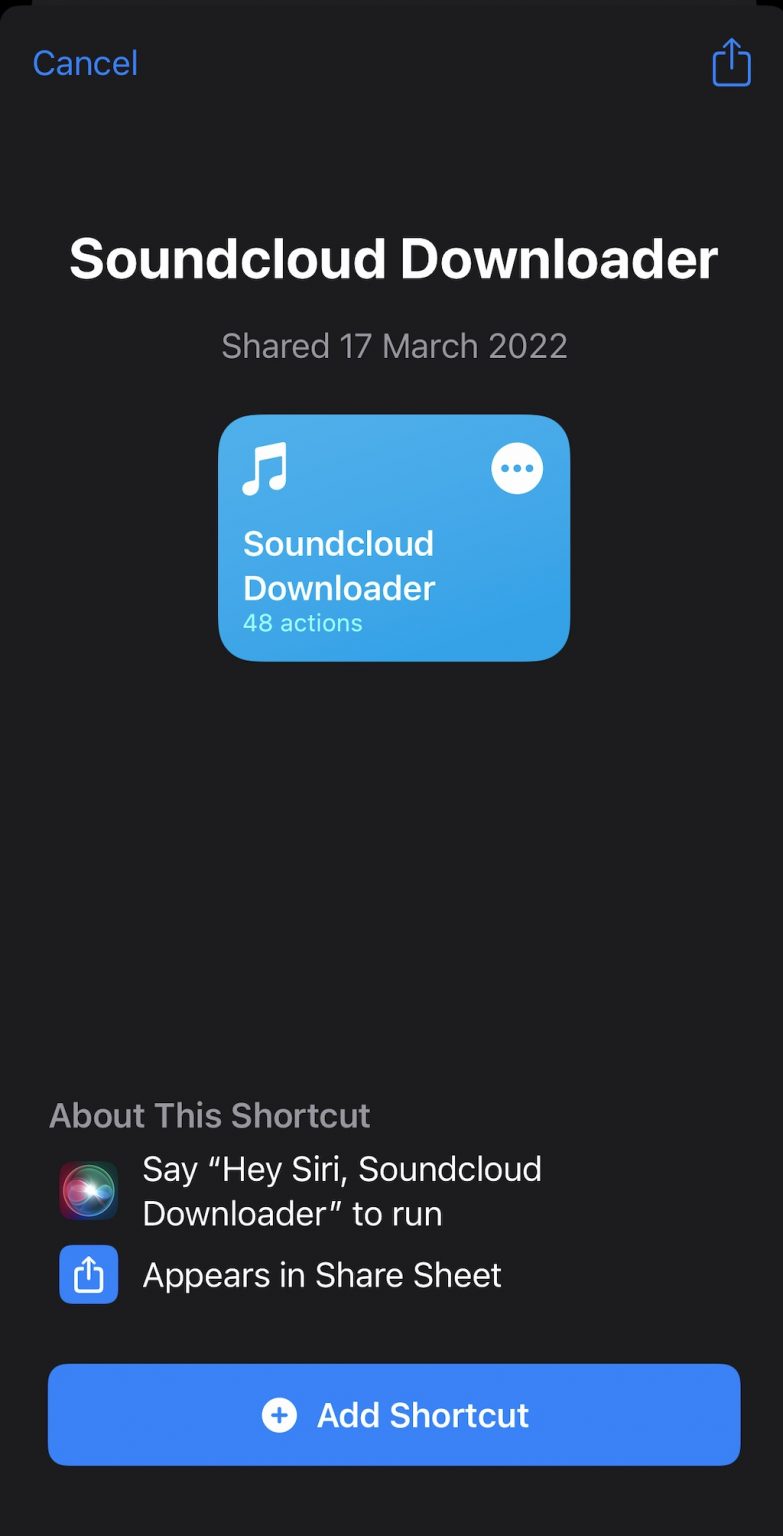Viewport: 783px width, 1536px height.
Task: Tap the Add Shortcut button
Action: 394,1414
